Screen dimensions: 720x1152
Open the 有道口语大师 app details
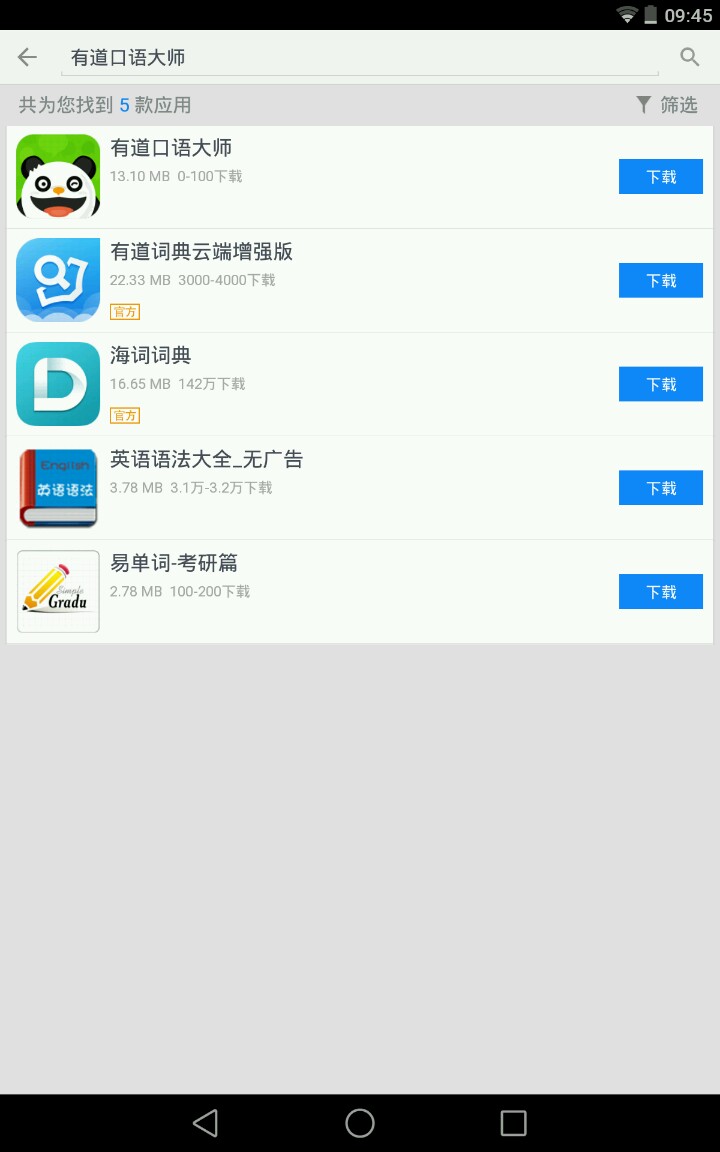pos(300,177)
